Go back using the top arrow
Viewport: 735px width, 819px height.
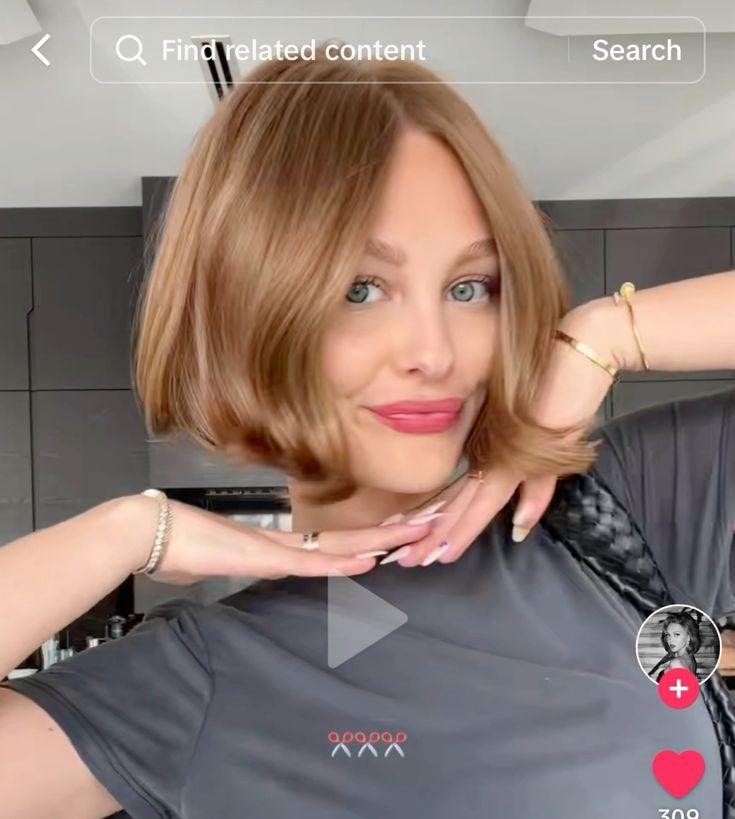[x=41, y=50]
